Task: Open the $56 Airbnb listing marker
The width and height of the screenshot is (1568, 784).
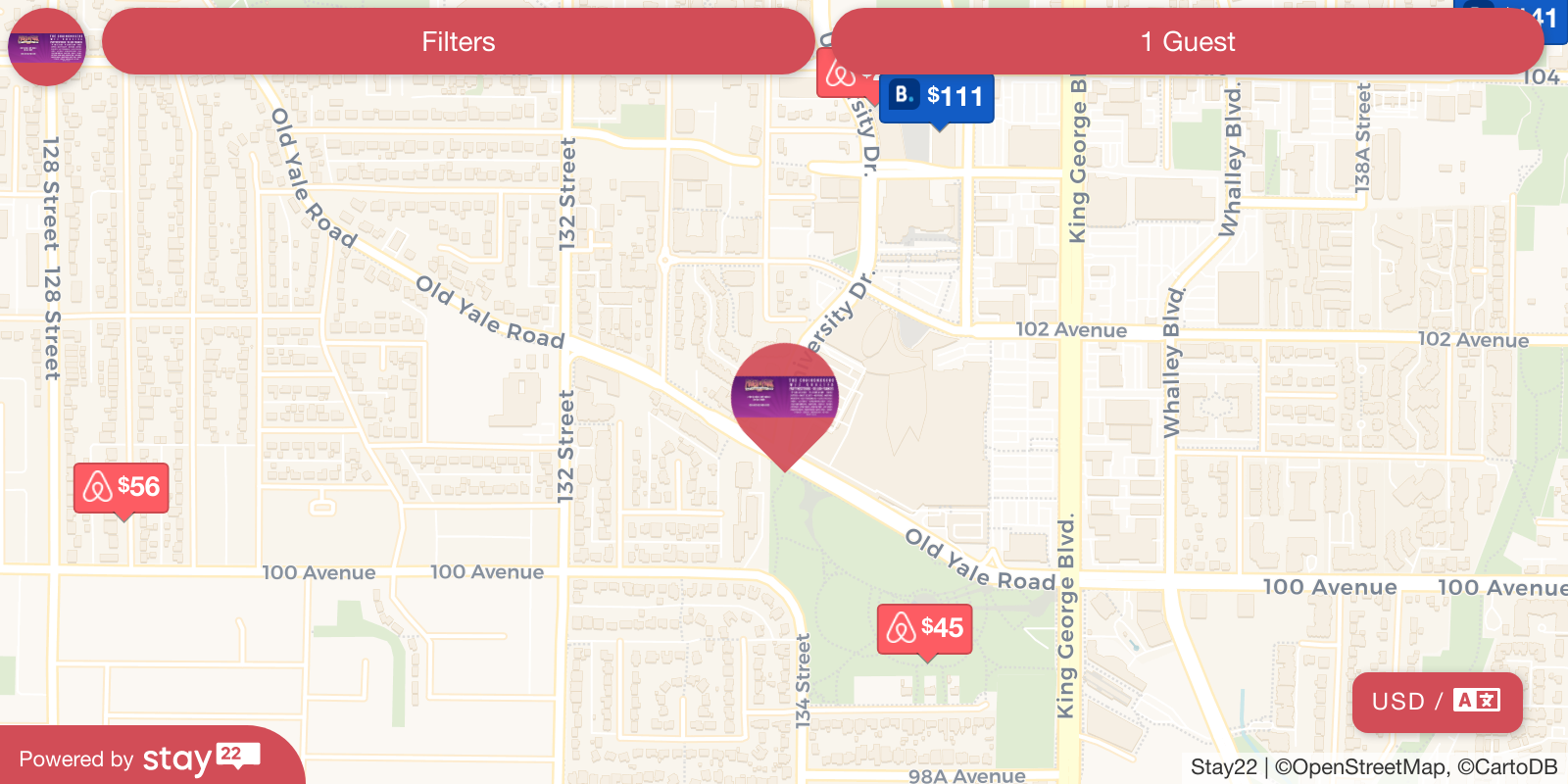Action: [122, 487]
